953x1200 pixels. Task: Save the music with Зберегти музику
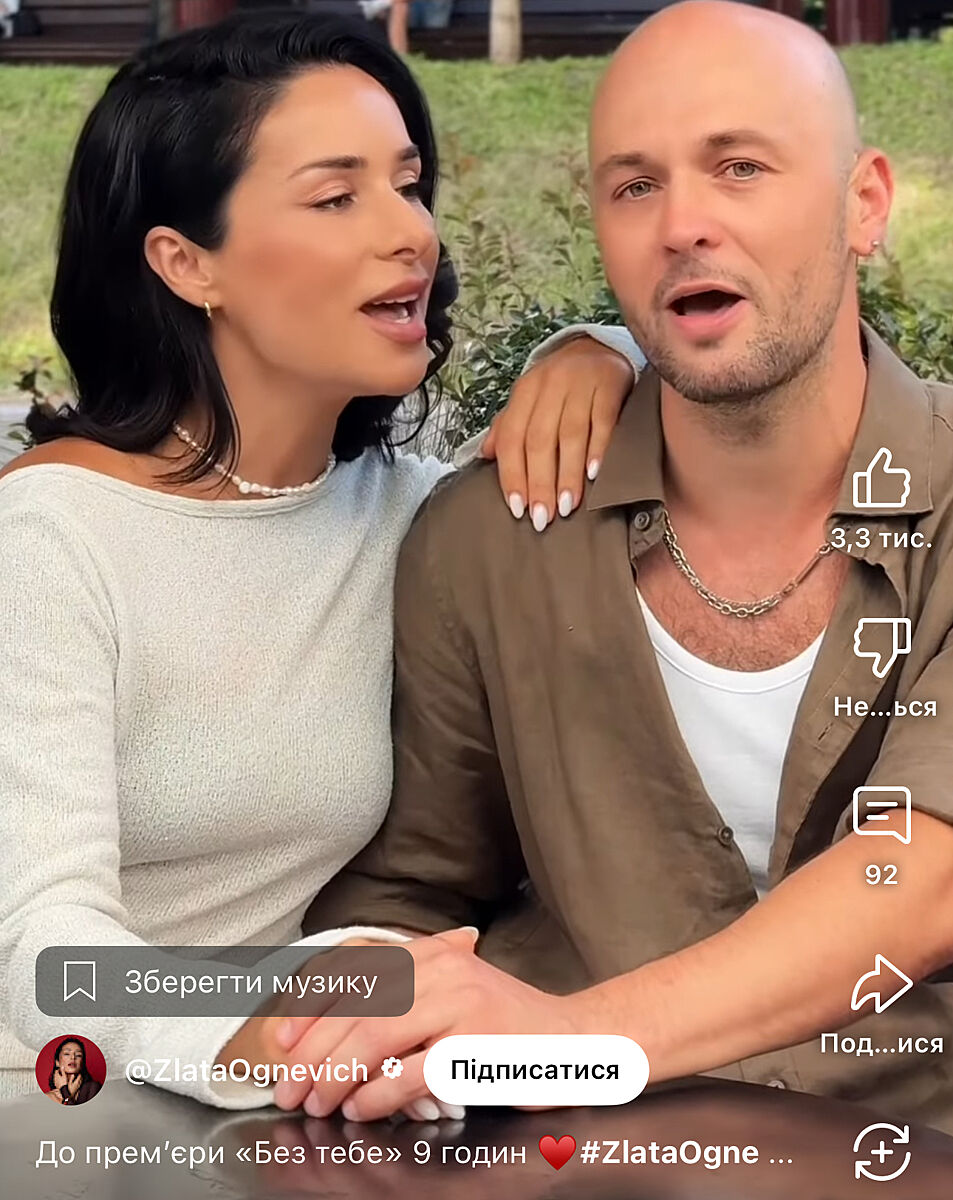(225, 982)
